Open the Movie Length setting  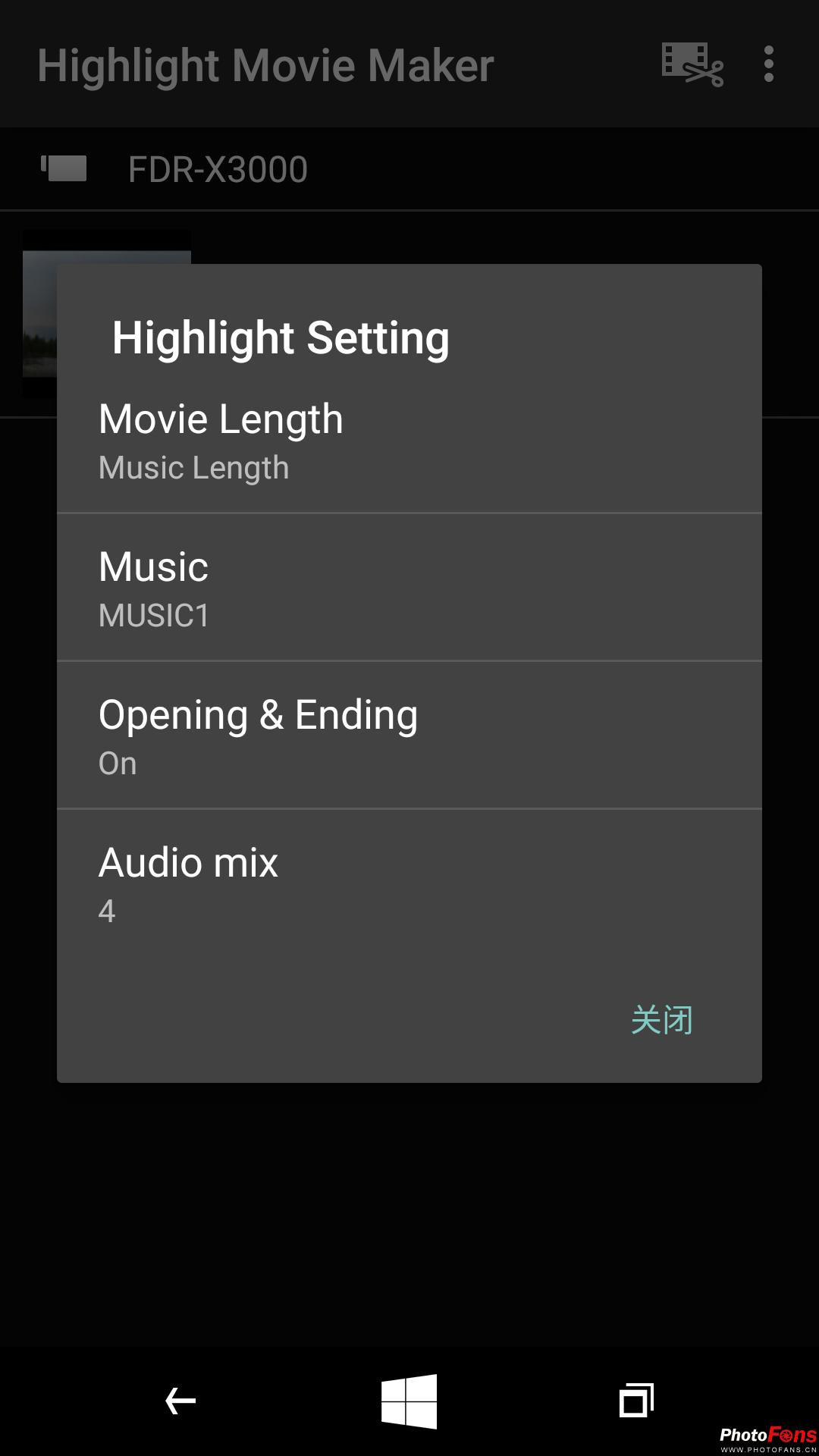(409, 441)
